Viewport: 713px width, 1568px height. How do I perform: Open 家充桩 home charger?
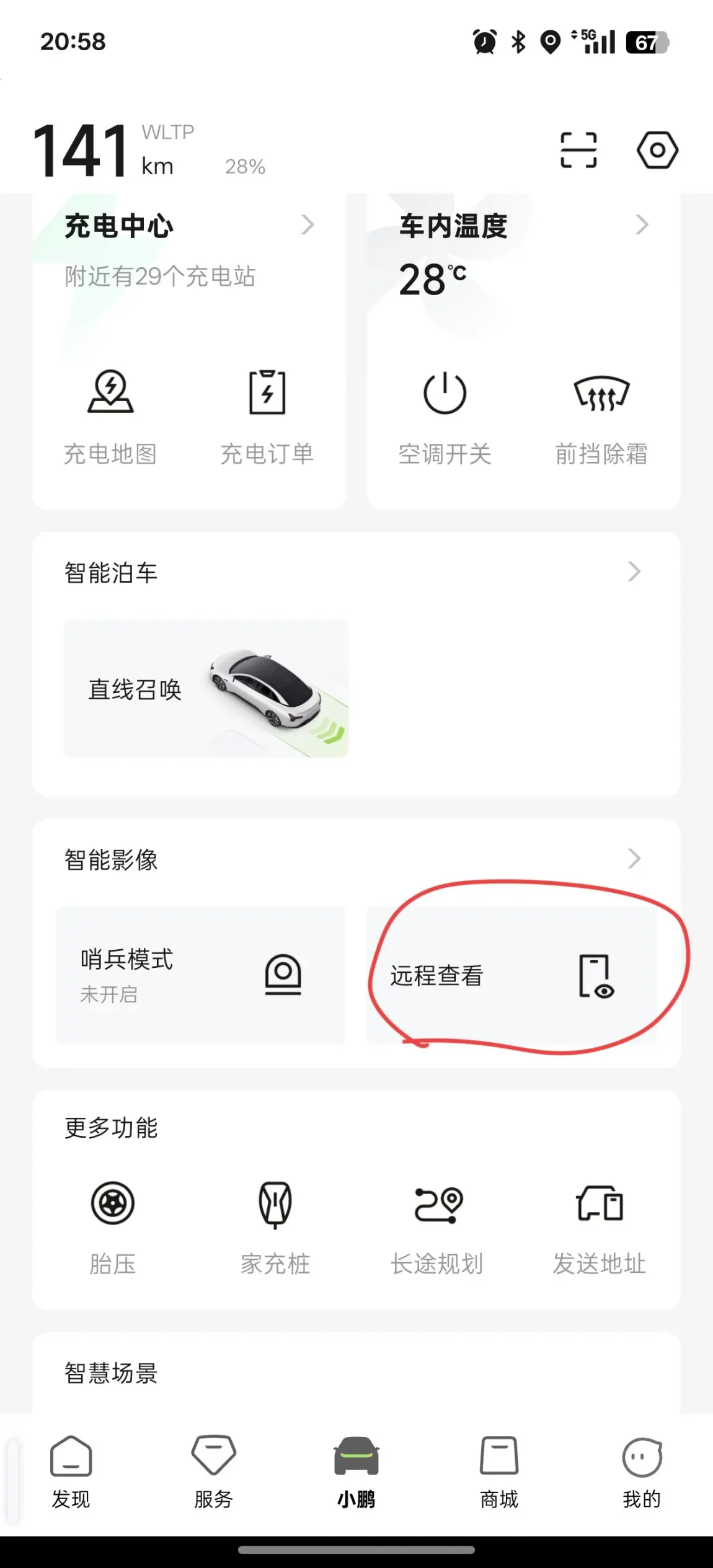[275, 1225]
